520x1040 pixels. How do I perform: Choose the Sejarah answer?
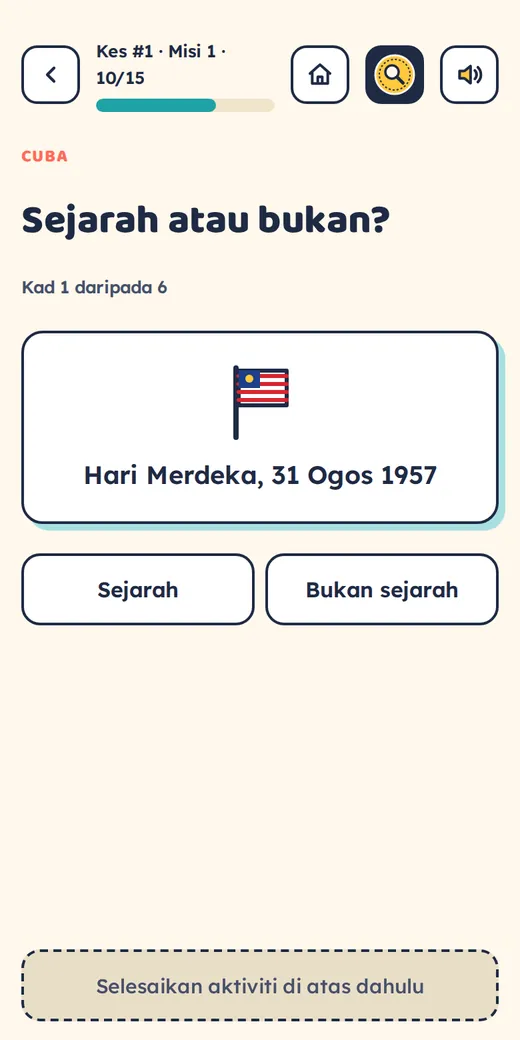pyautogui.click(x=138, y=589)
